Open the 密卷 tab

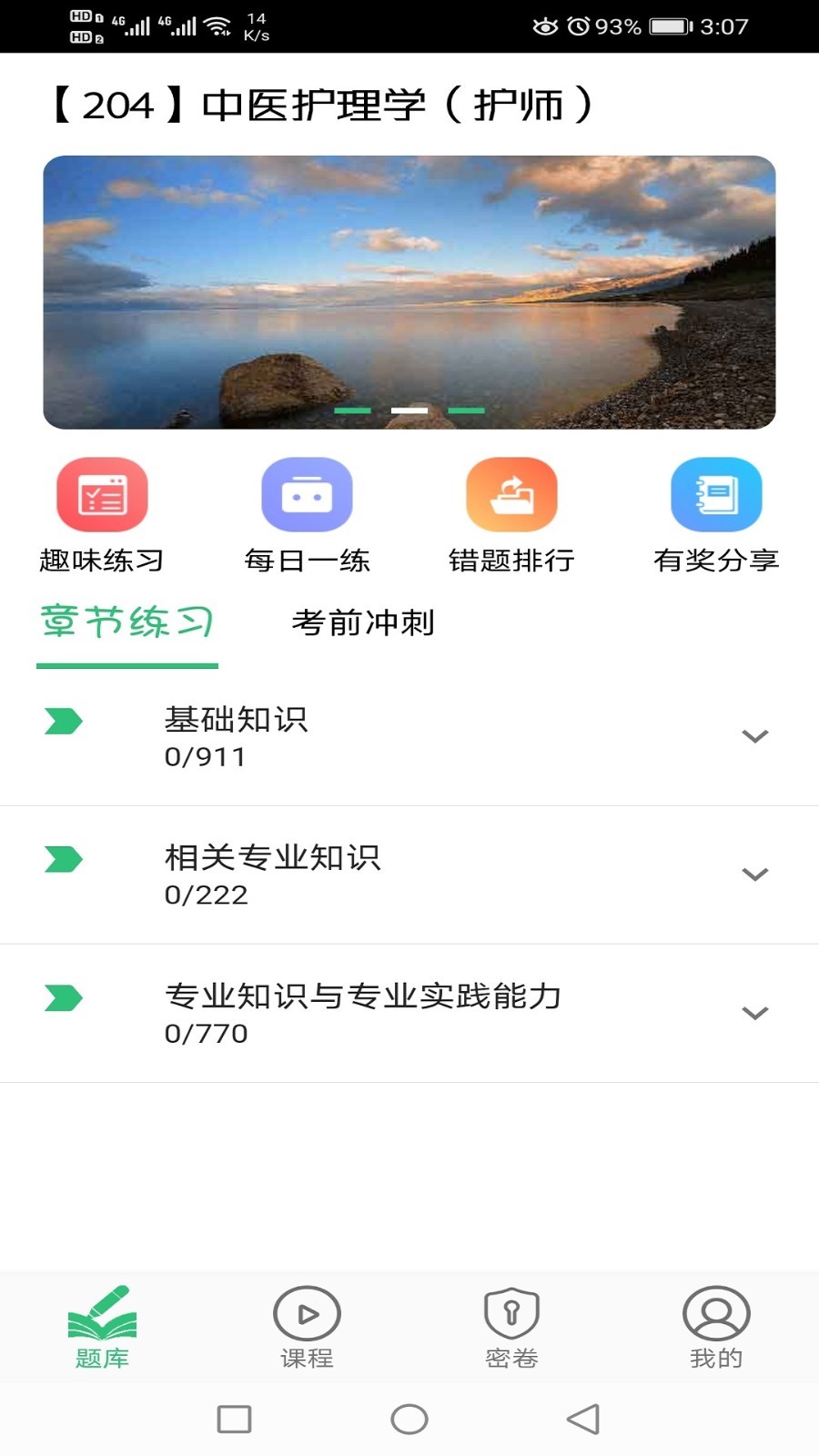click(x=511, y=1327)
